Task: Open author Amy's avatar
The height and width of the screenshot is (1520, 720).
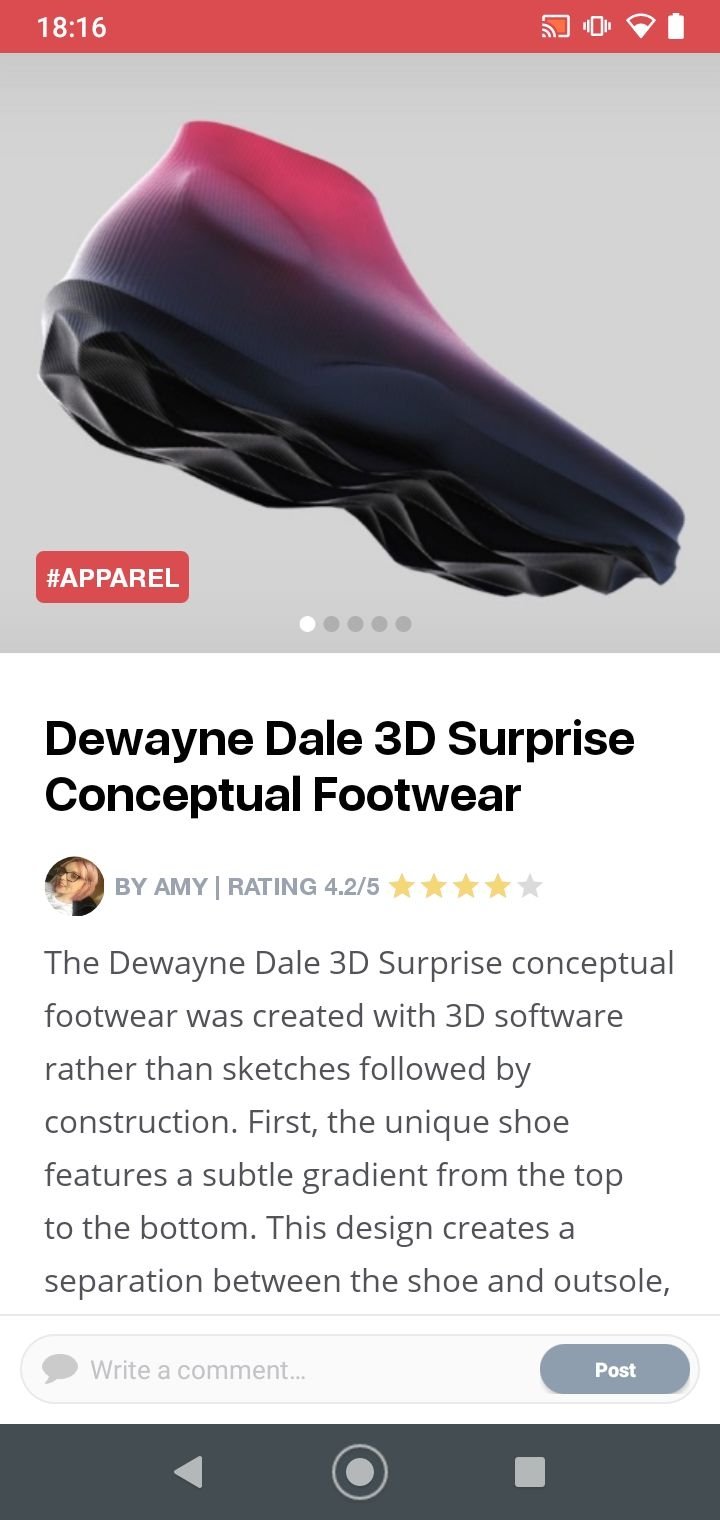Action: click(x=74, y=886)
